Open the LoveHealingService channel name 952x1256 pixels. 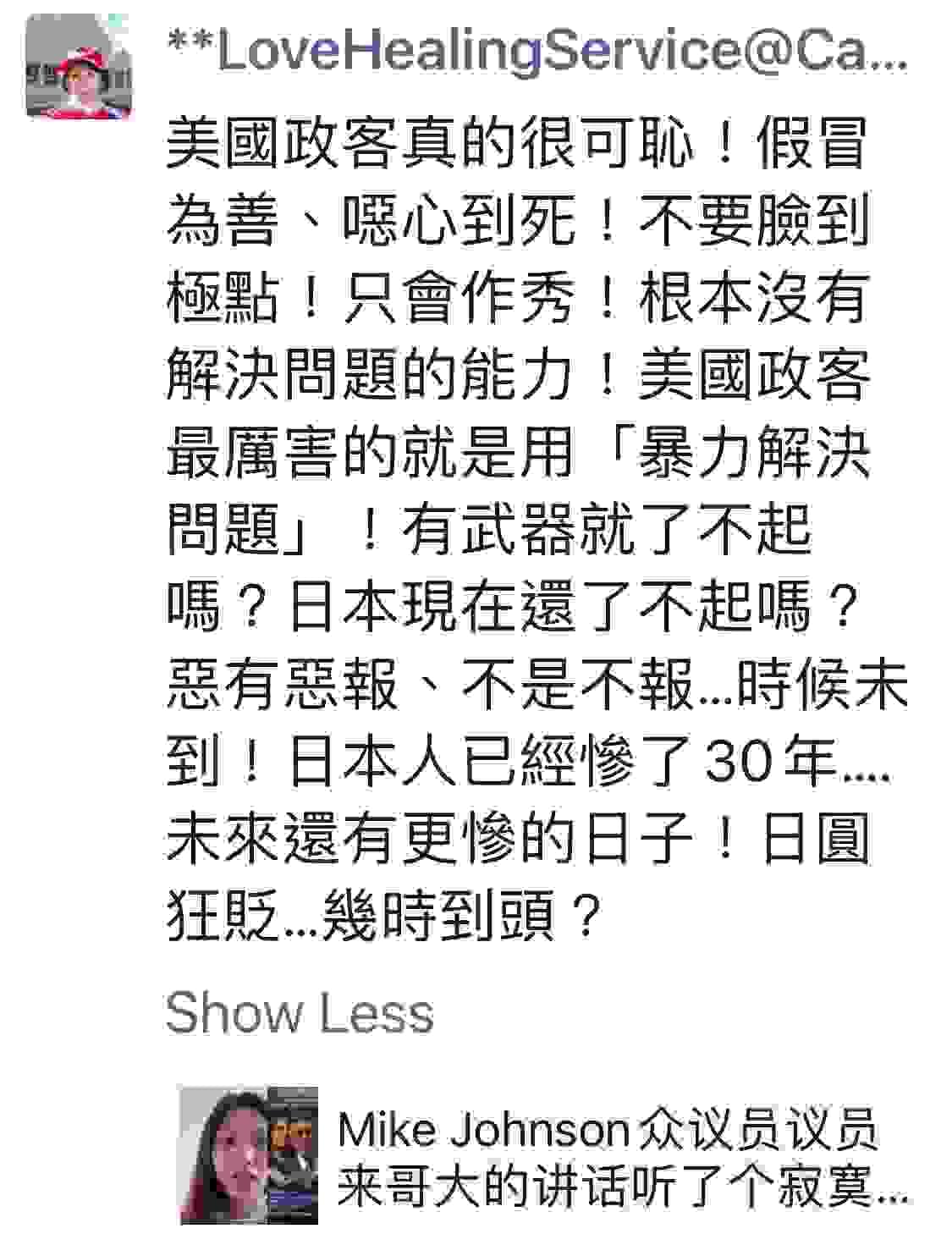[538, 51]
